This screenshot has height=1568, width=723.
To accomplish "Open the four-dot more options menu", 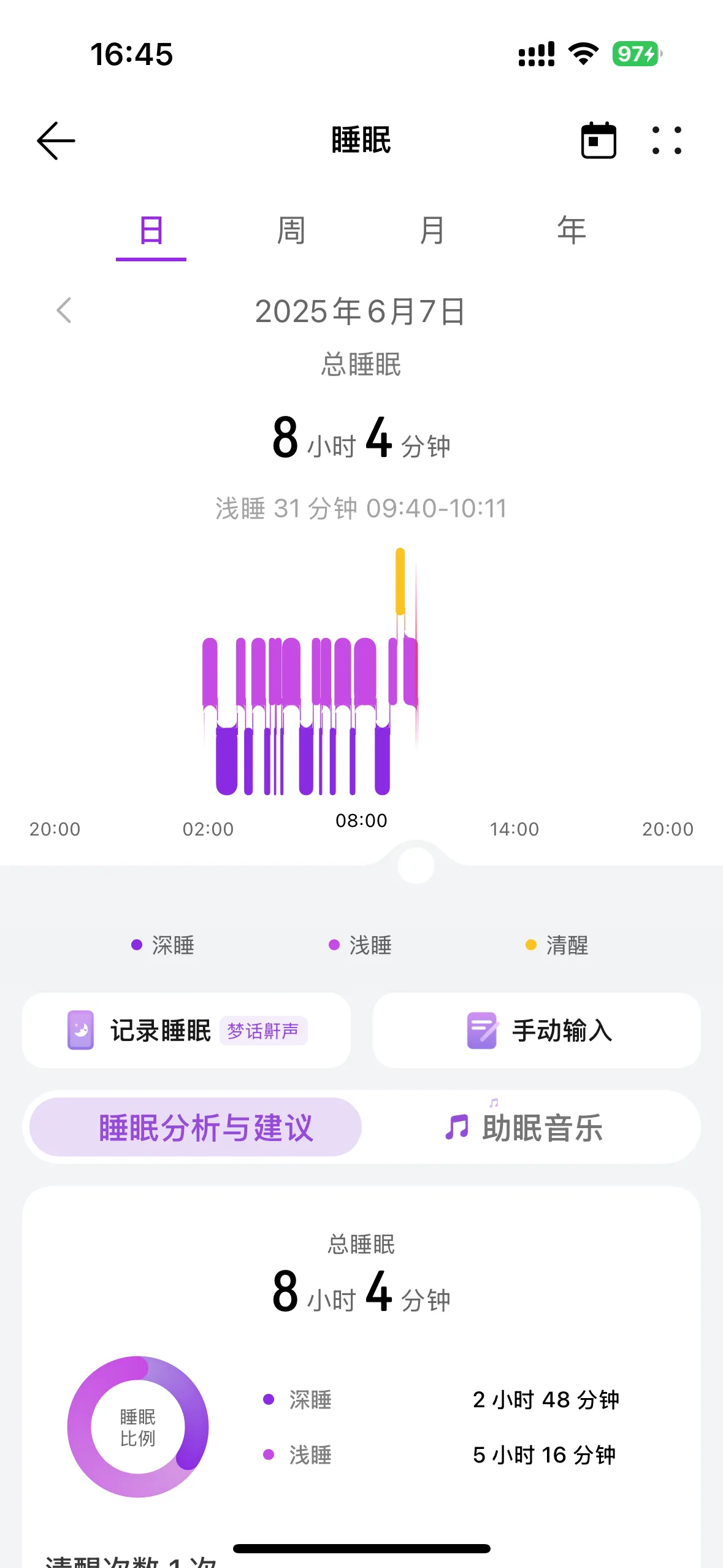I will [667, 140].
